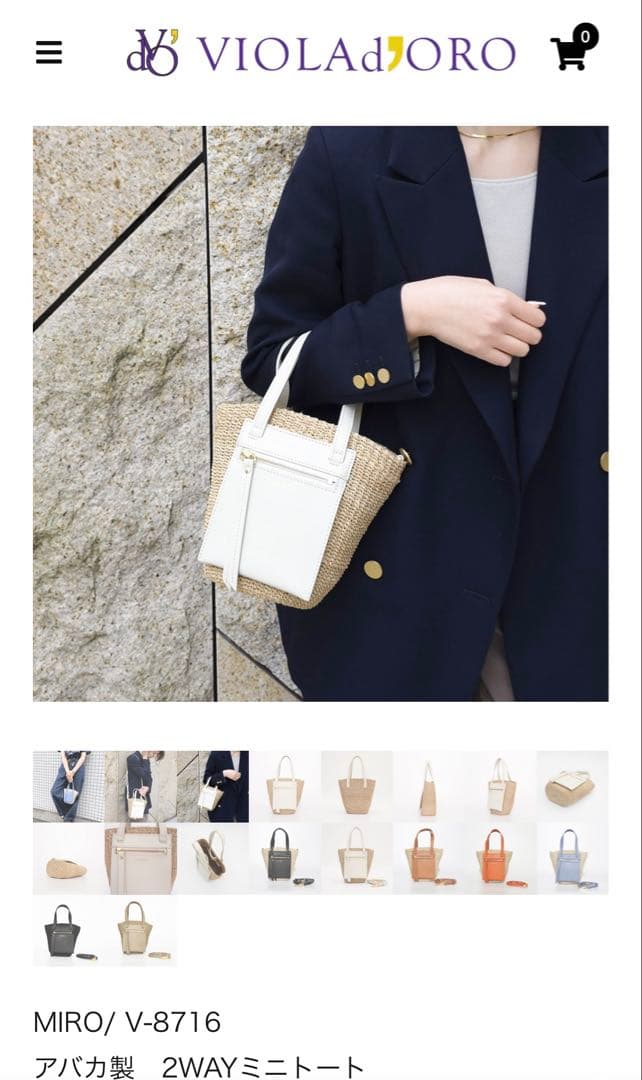The image size is (642, 1080).
Task: View the side-profile bag thumbnail
Action: (x=428, y=786)
